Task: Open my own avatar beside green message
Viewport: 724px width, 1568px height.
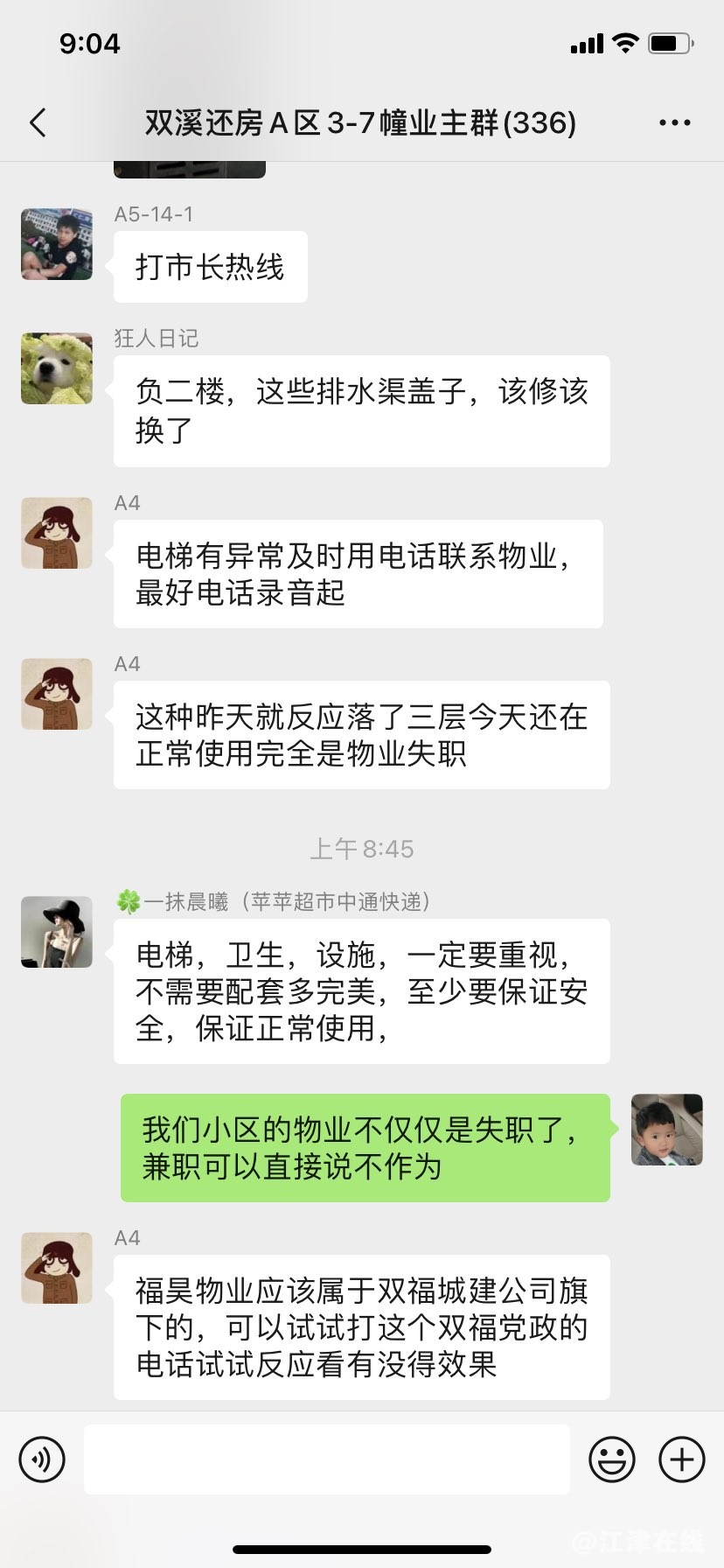Action: pyautogui.click(x=666, y=1130)
